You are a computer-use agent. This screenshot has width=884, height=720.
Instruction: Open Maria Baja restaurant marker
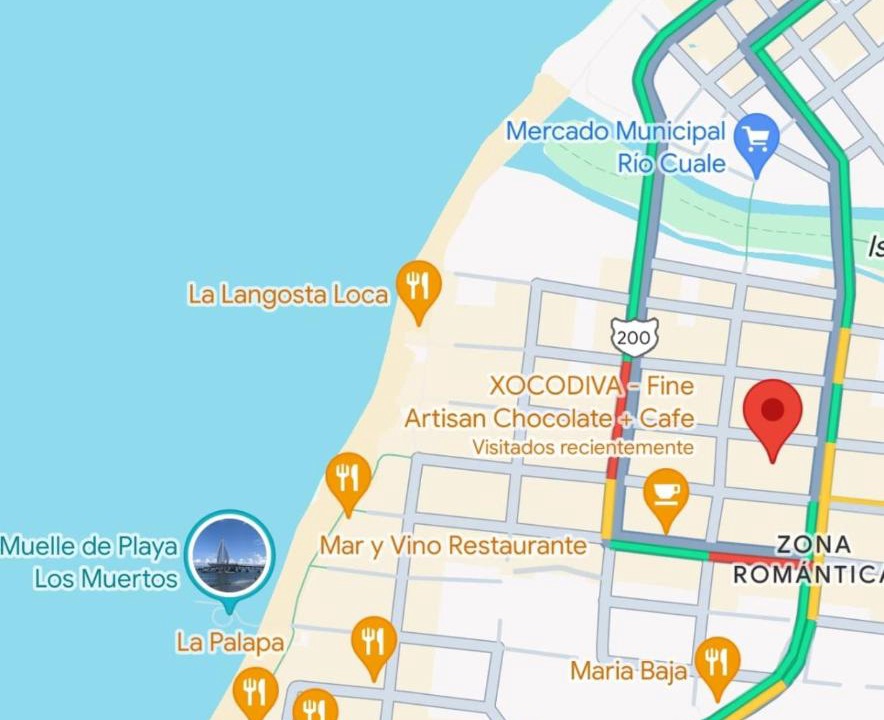(x=716, y=663)
